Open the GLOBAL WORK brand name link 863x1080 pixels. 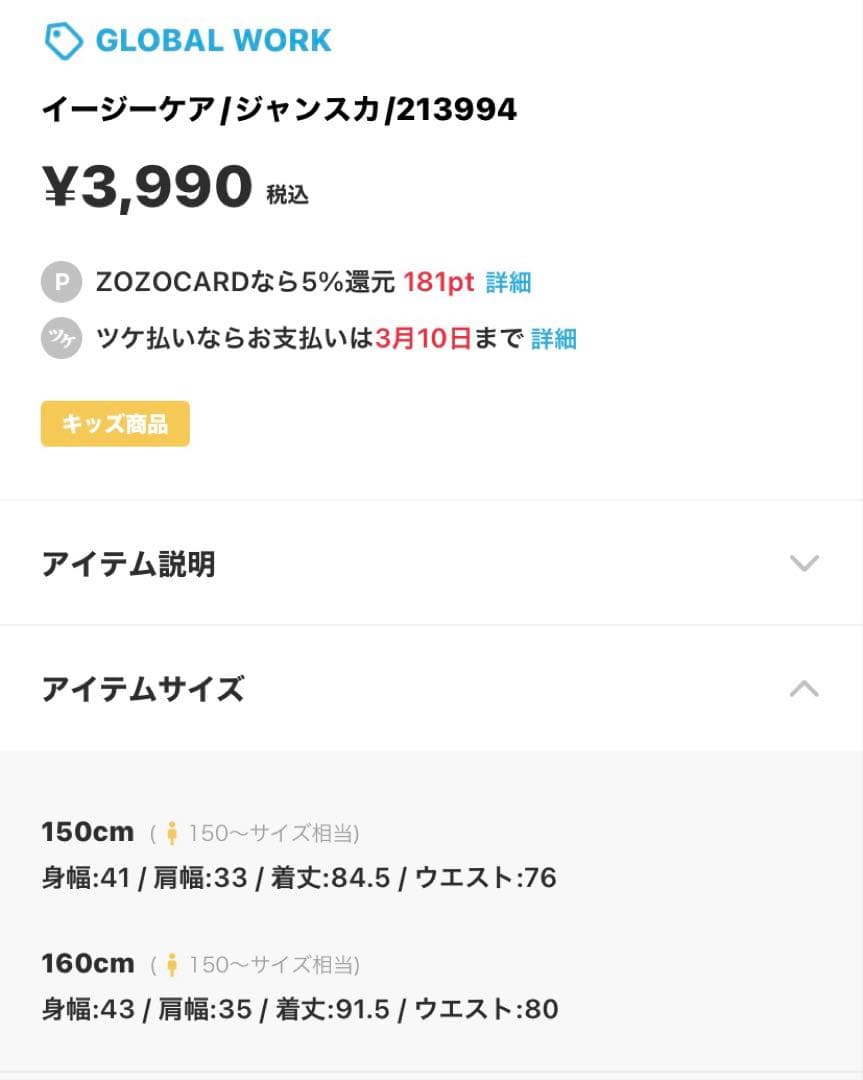click(x=212, y=40)
